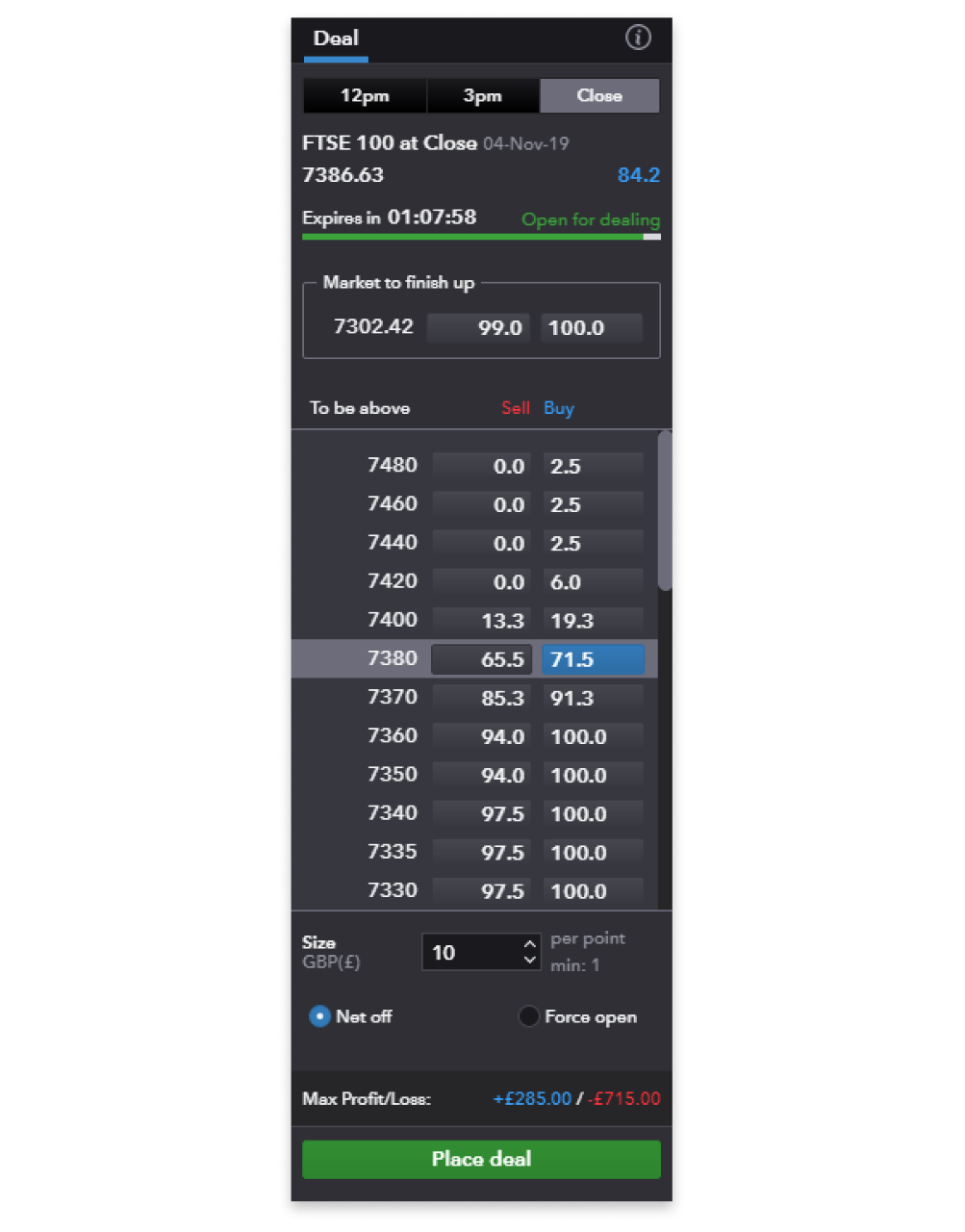Select the Force open option
The image size is (965, 1232).
528,1016
